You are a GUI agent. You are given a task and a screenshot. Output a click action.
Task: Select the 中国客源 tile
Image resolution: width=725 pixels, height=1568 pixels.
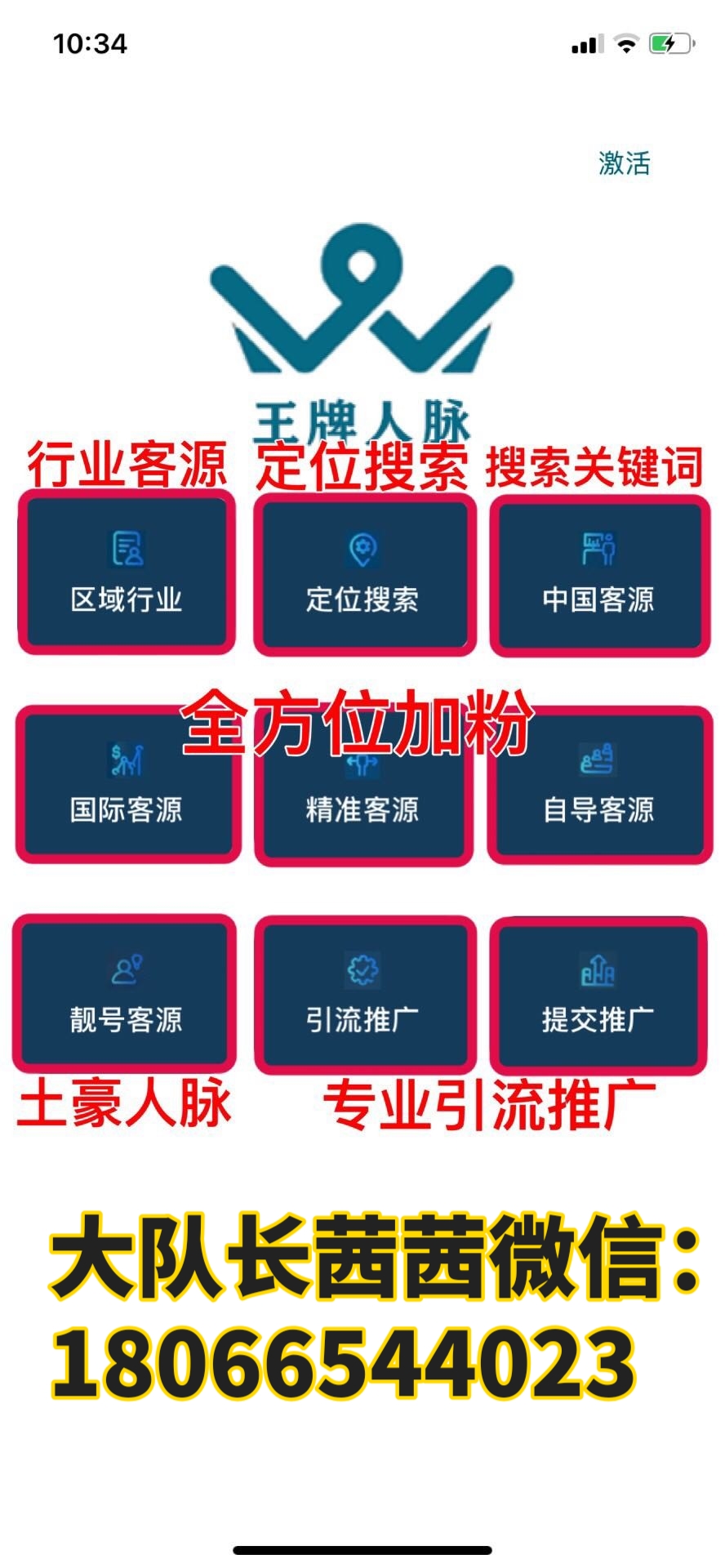pos(599,575)
